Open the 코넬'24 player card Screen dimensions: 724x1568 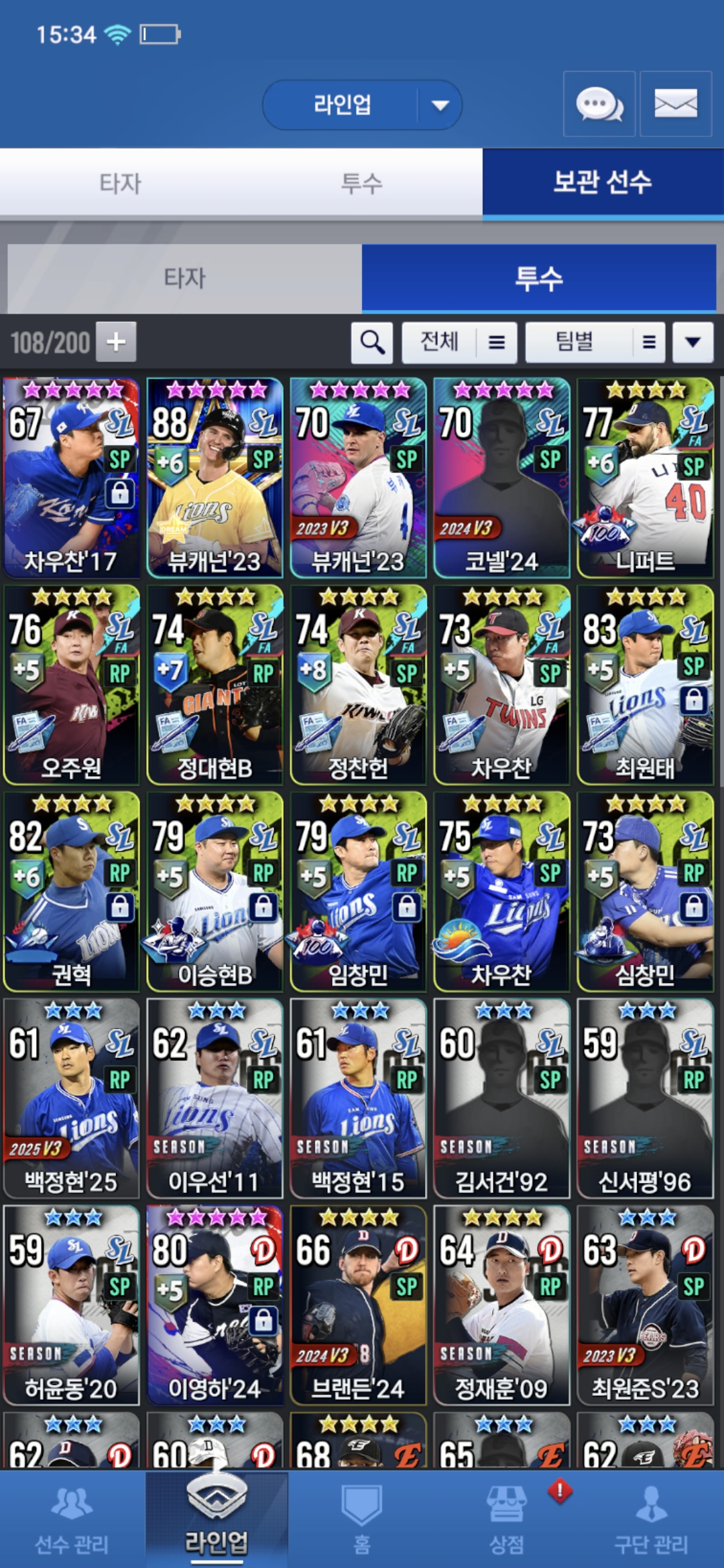pyautogui.click(x=501, y=478)
